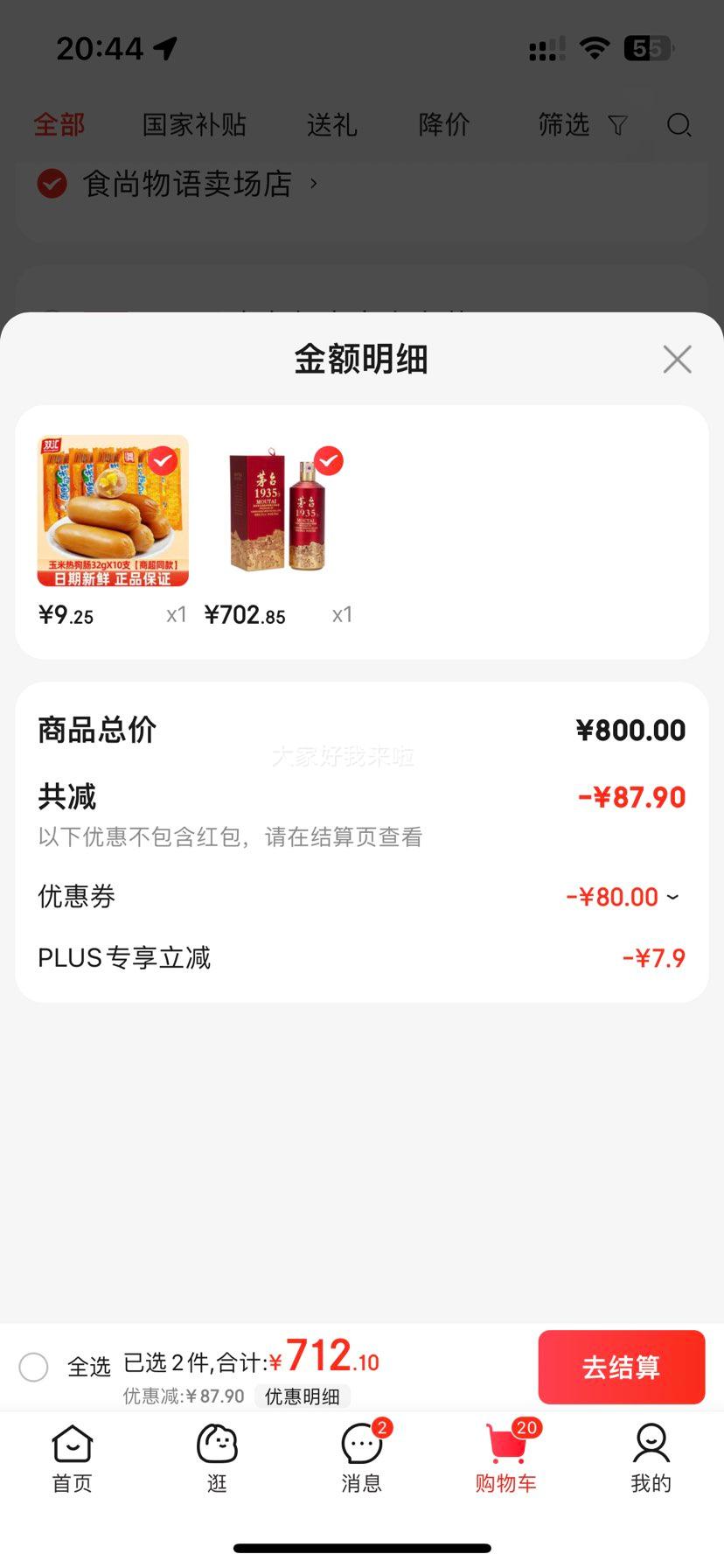Open the Moutai 1935 product thumbnail
Screen dimensions: 724x1568
click(277, 511)
